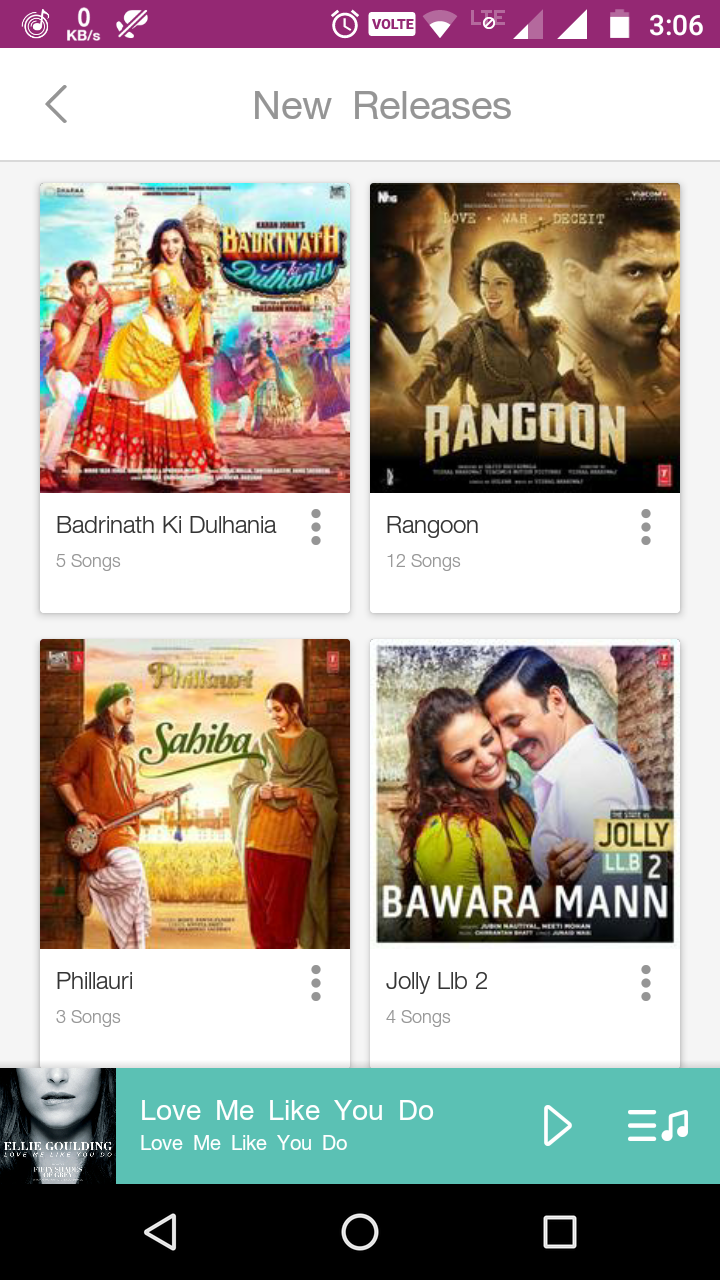Screen dimensions: 720x1280
Task: Show overflow menu for Phillauri
Action: [316, 983]
